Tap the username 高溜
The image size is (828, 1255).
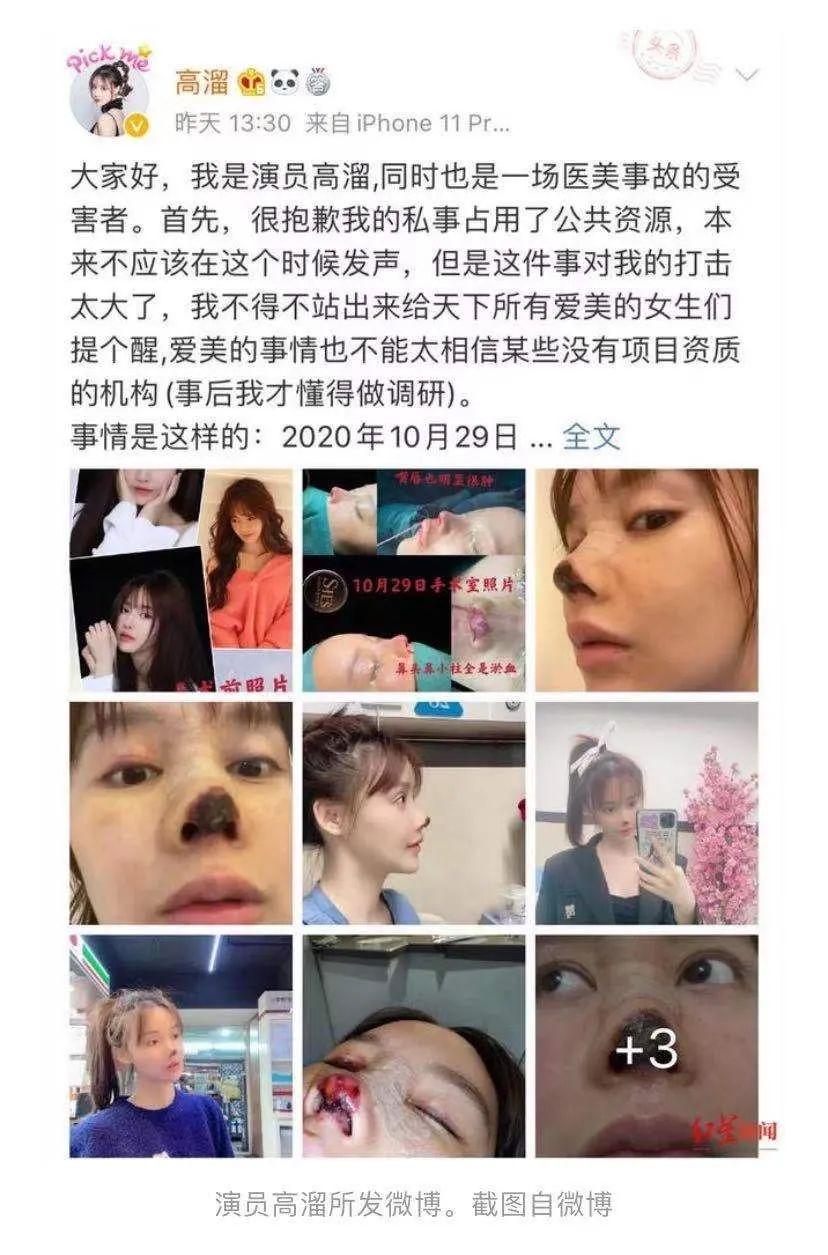point(203,81)
